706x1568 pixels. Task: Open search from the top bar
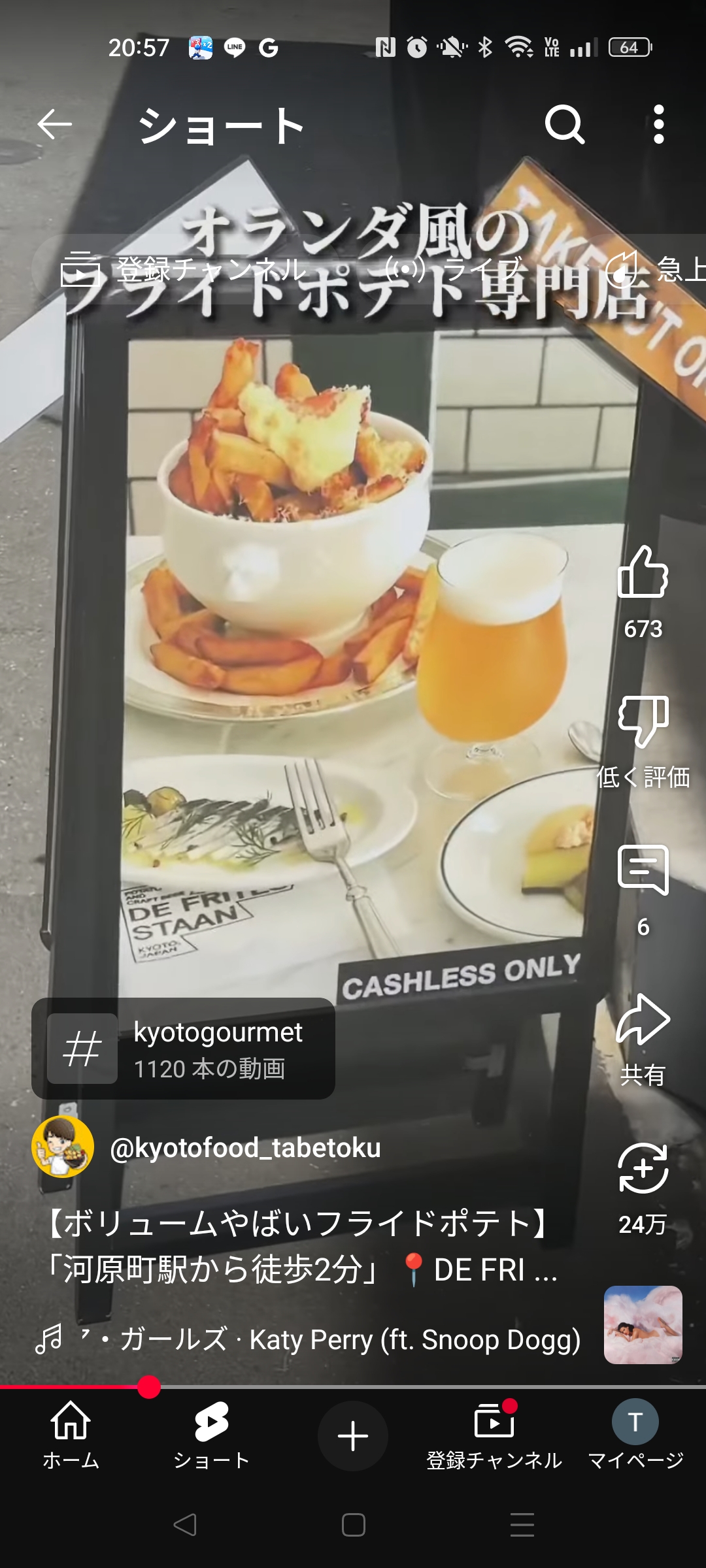[x=564, y=124]
